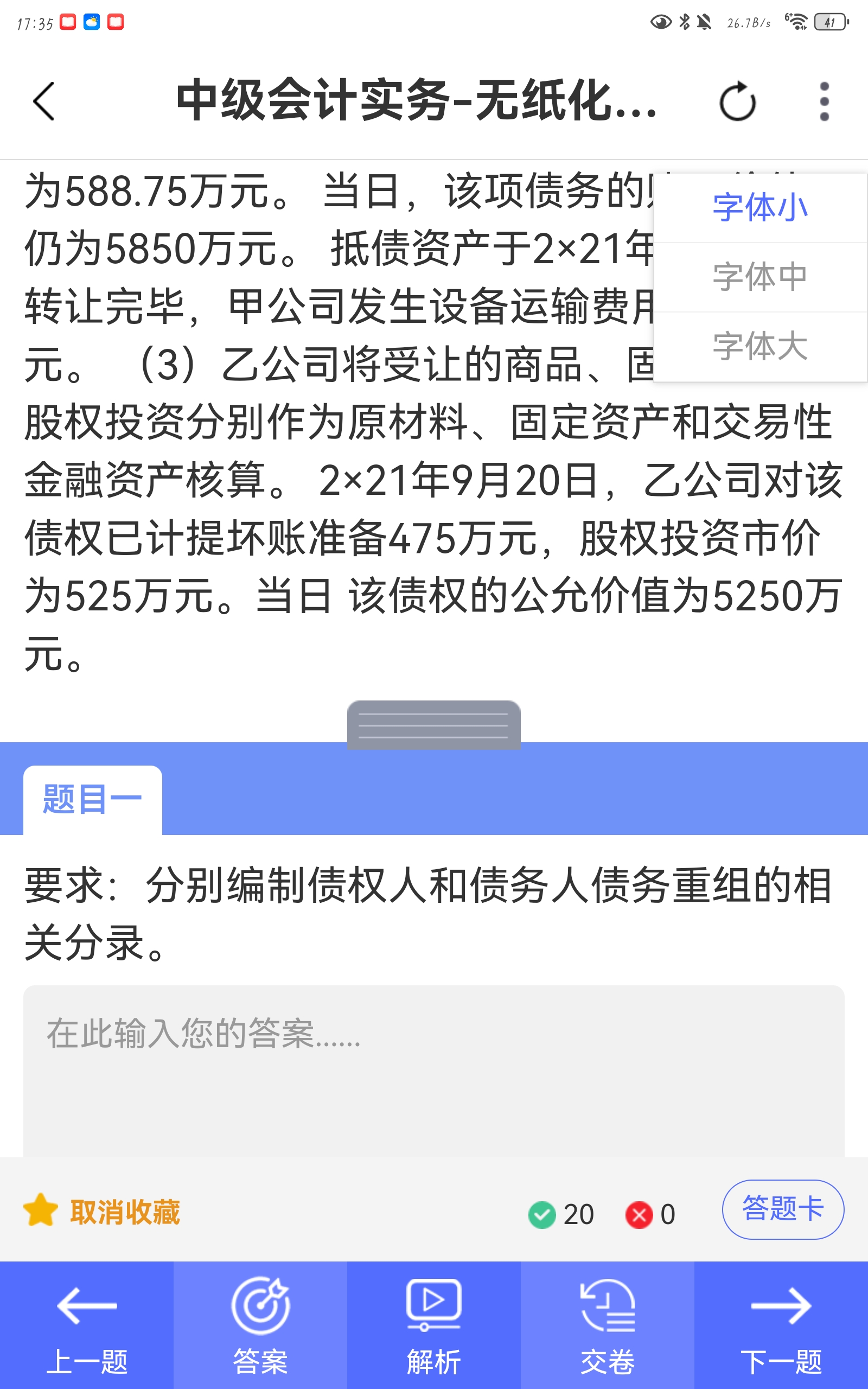Refresh the exam page
The image size is (868, 1389).
tap(737, 101)
